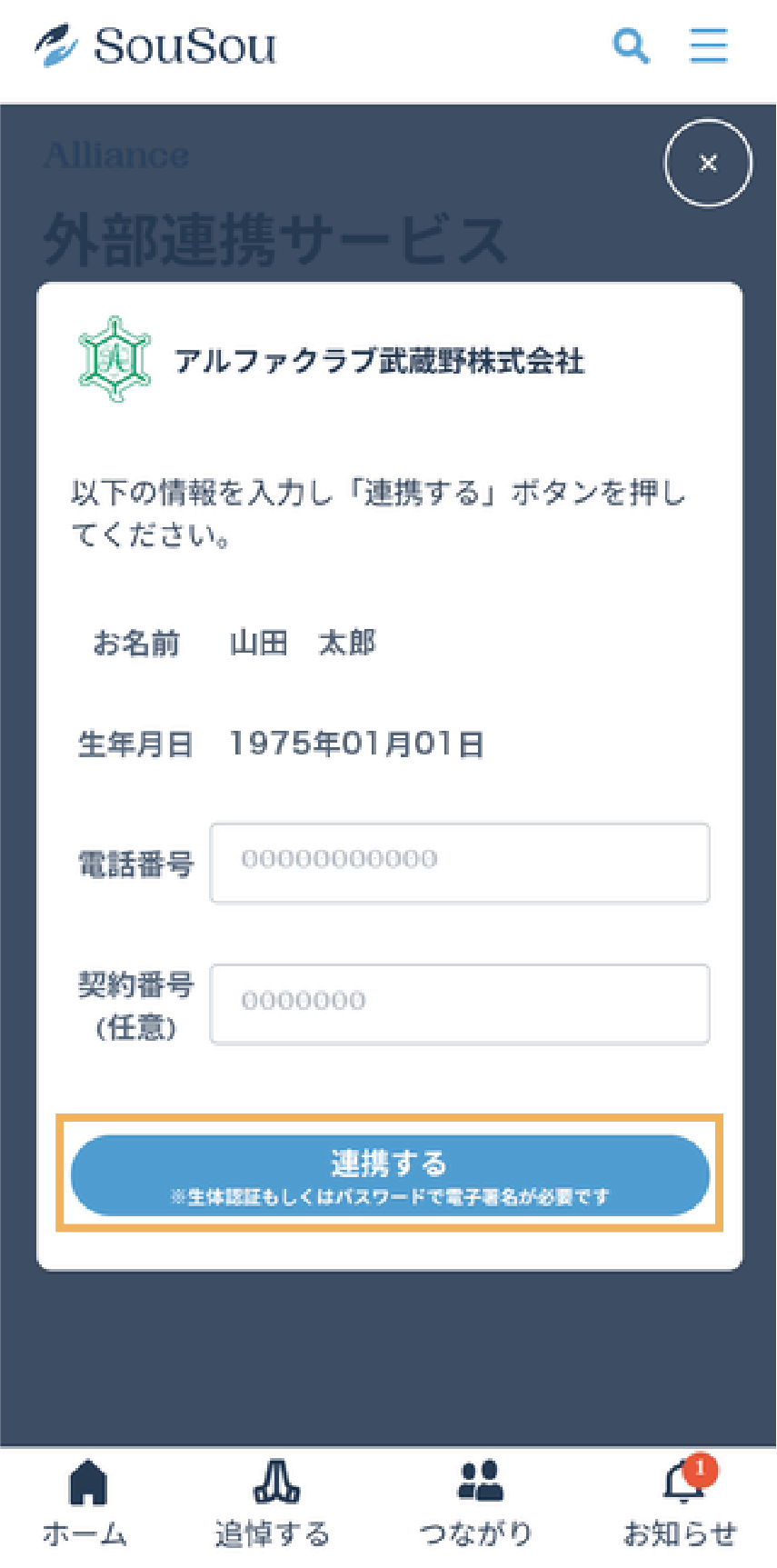777x1568 pixels.
Task: Focus the 契約番号 input field
Action: (460, 1004)
